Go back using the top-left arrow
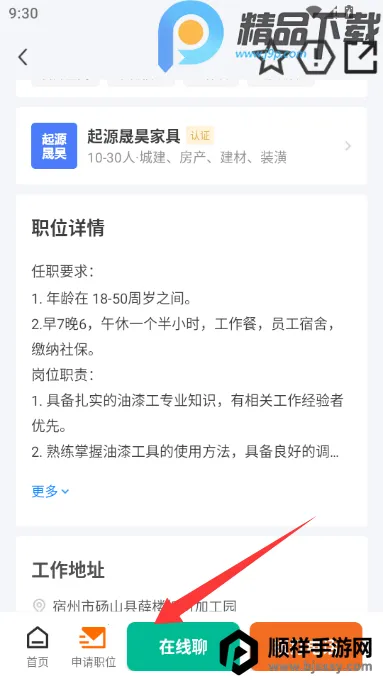 pyautogui.click(x=23, y=57)
